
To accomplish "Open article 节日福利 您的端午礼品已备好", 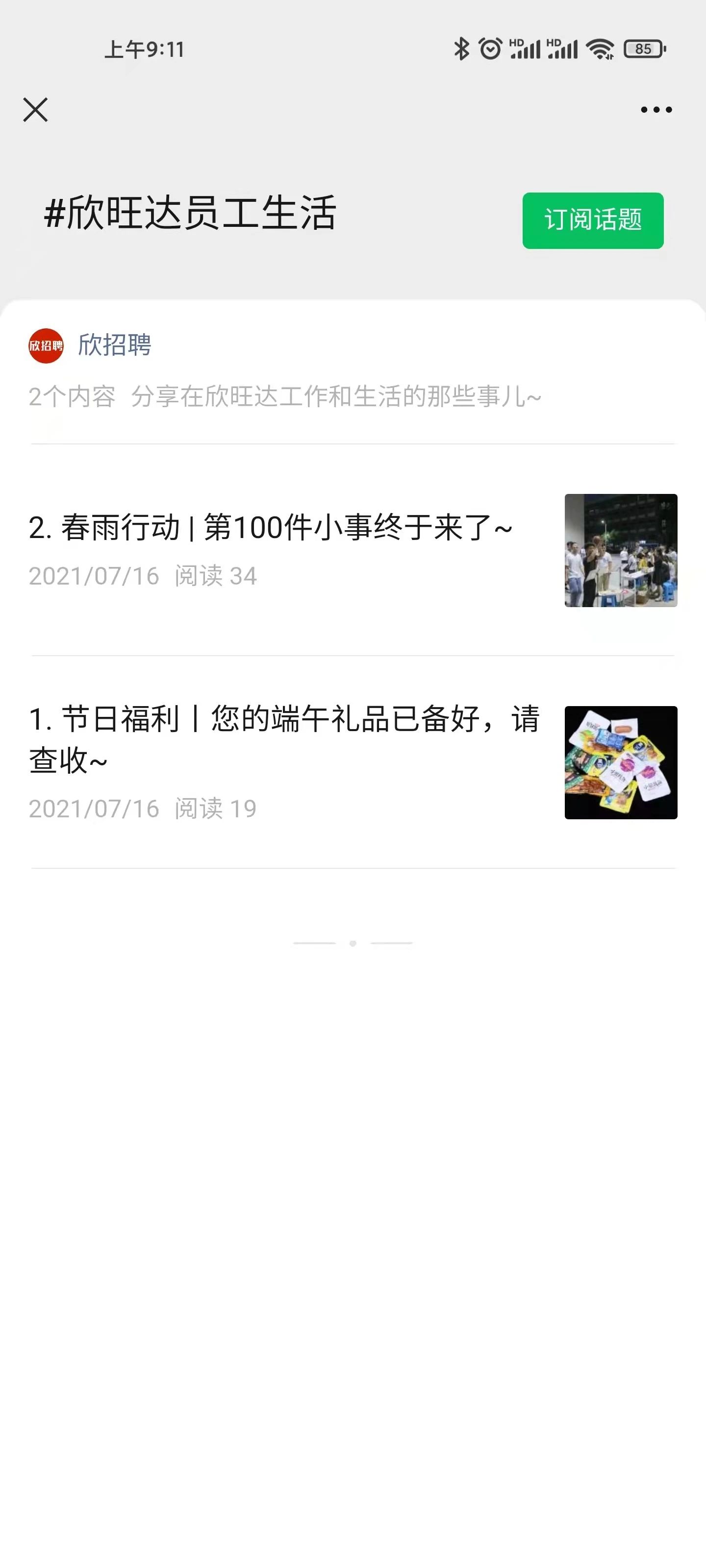I will [353, 762].
